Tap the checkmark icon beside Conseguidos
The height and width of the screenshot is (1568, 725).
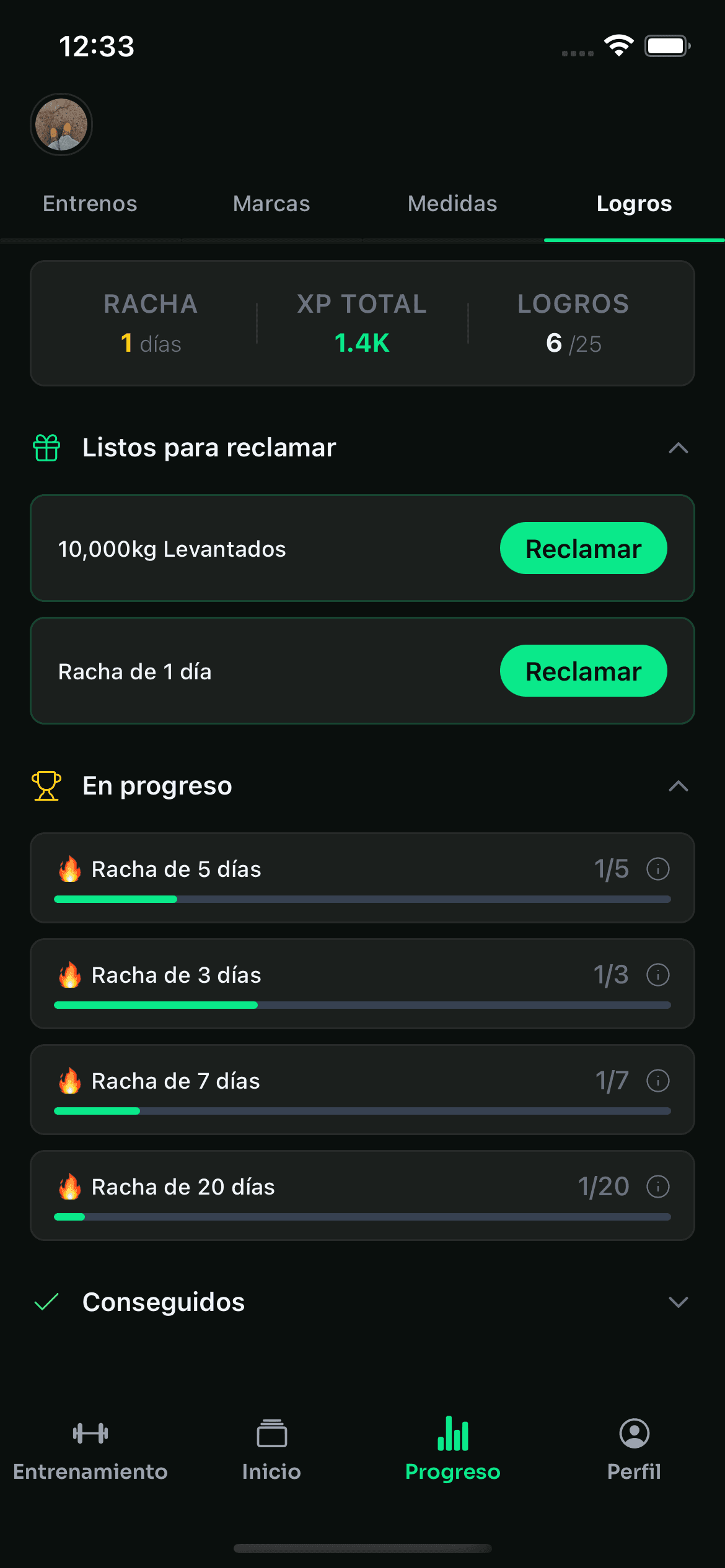(46, 1302)
